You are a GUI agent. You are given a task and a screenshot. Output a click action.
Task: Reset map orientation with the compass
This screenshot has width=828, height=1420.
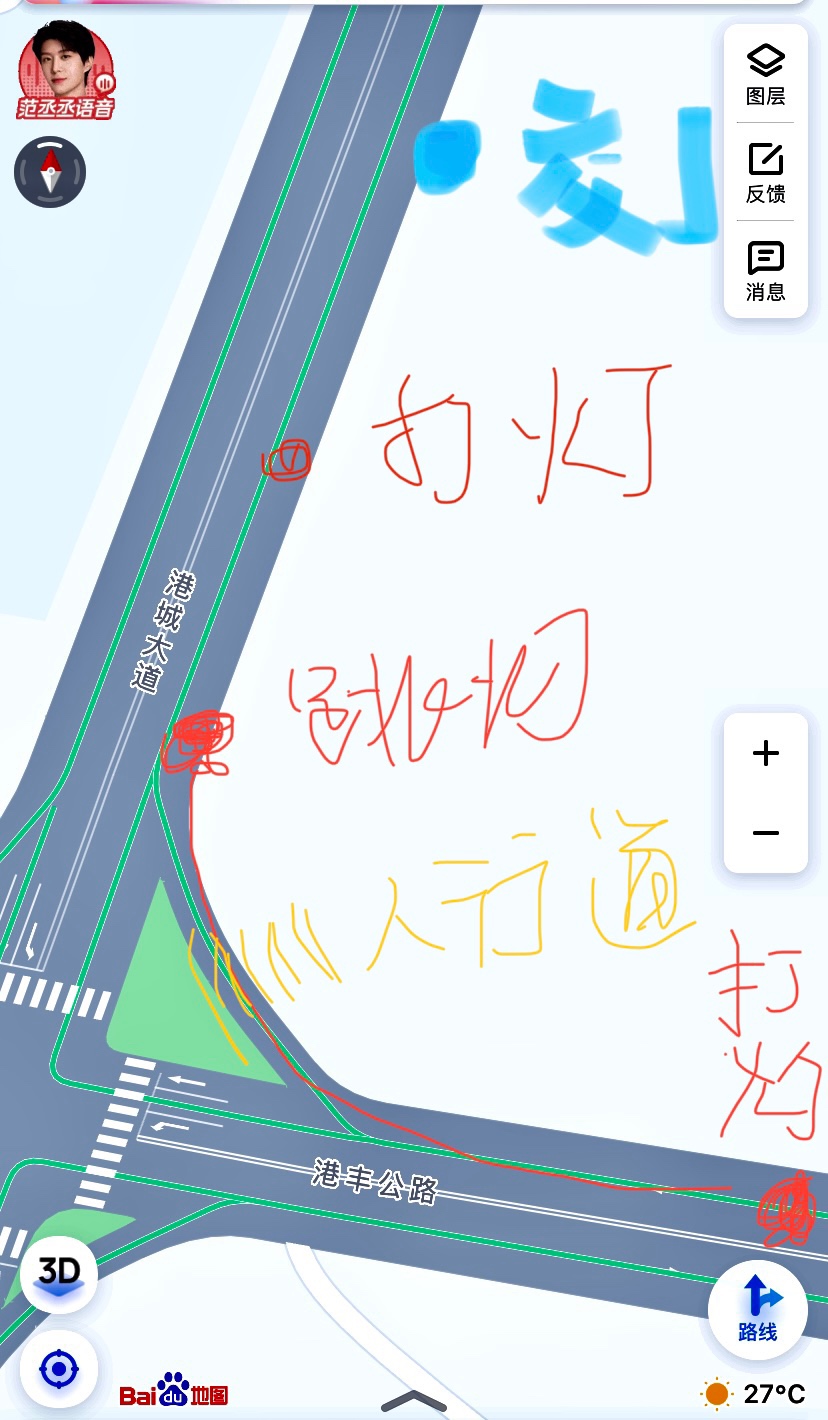pos(50,172)
